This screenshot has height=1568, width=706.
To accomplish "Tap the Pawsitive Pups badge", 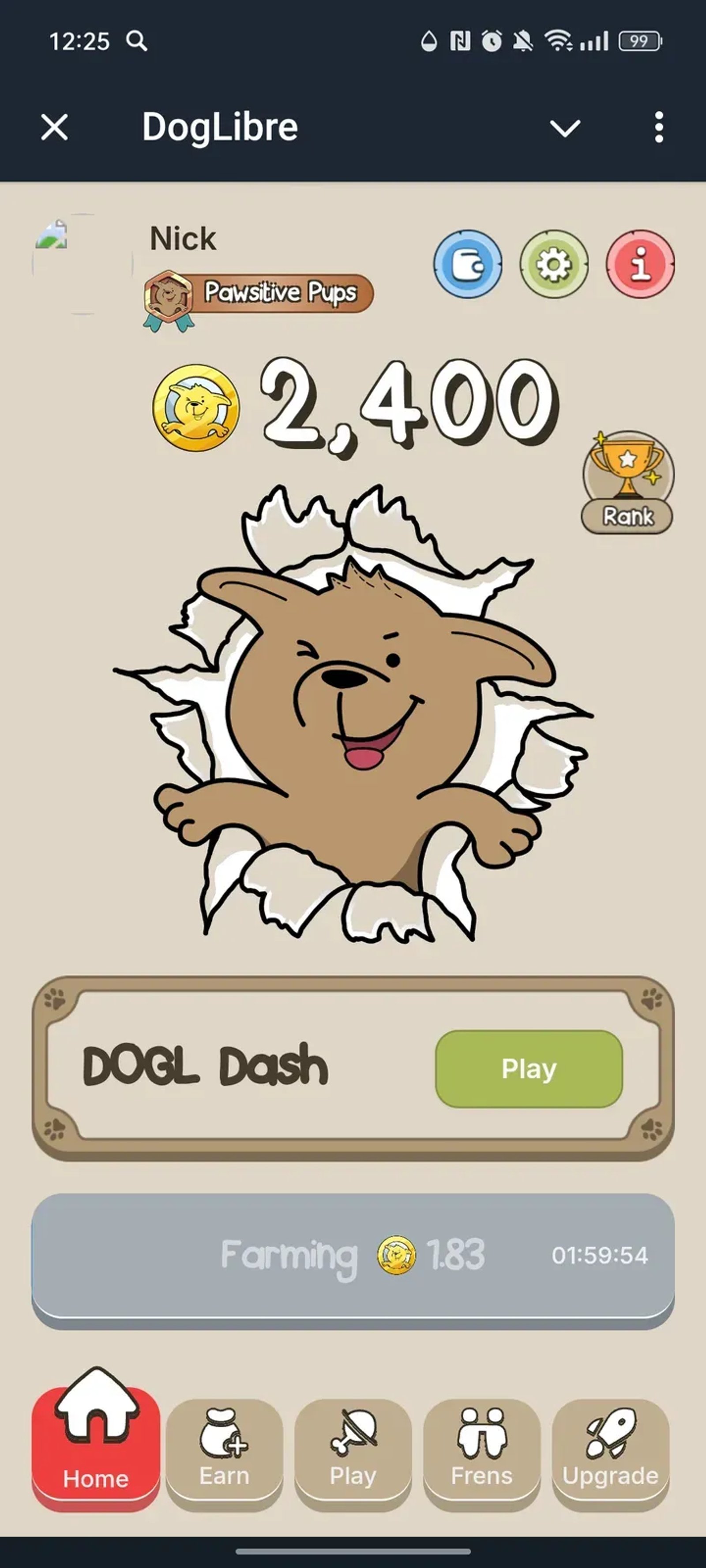I will [x=259, y=294].
